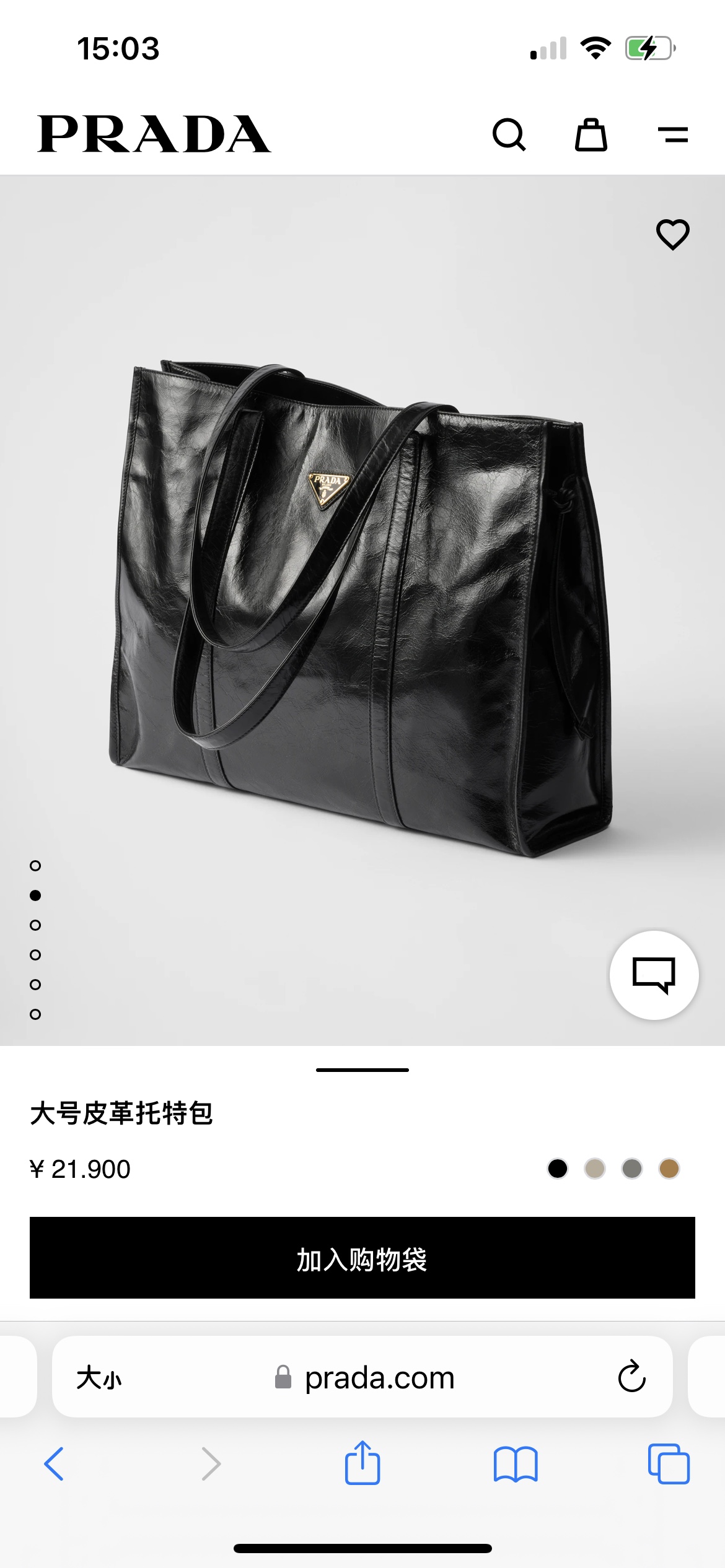Open the hamburger menu
This screenshot has height=1568, width=725.
pos(673,134)
